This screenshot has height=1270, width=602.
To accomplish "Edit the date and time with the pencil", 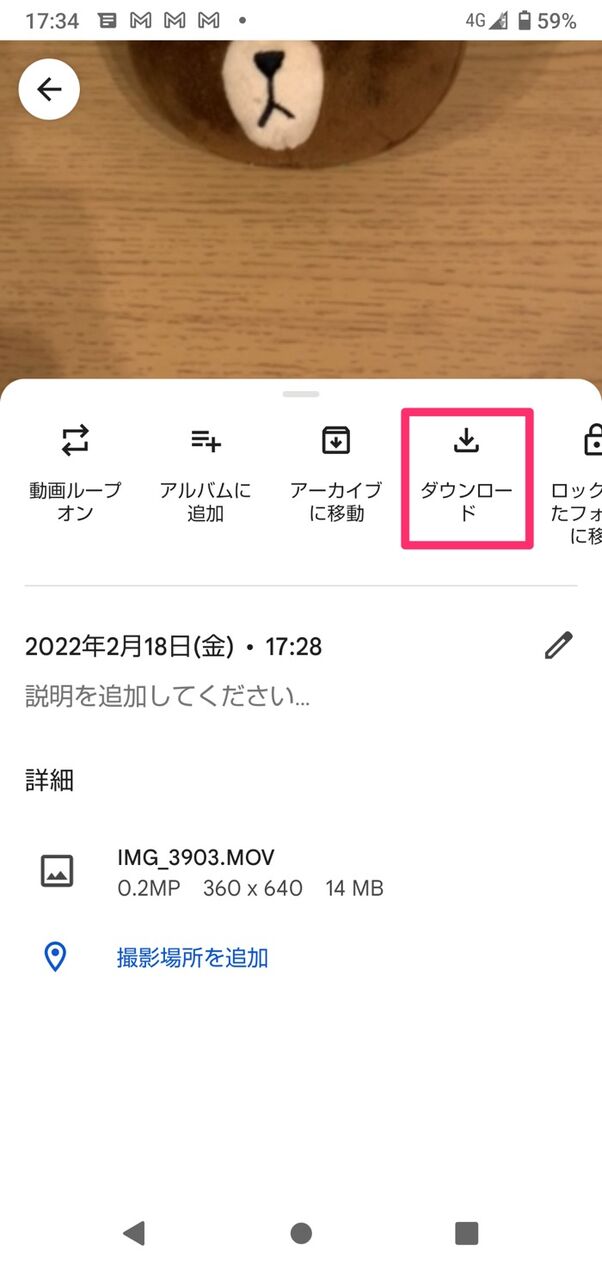I will click(558, 646).
